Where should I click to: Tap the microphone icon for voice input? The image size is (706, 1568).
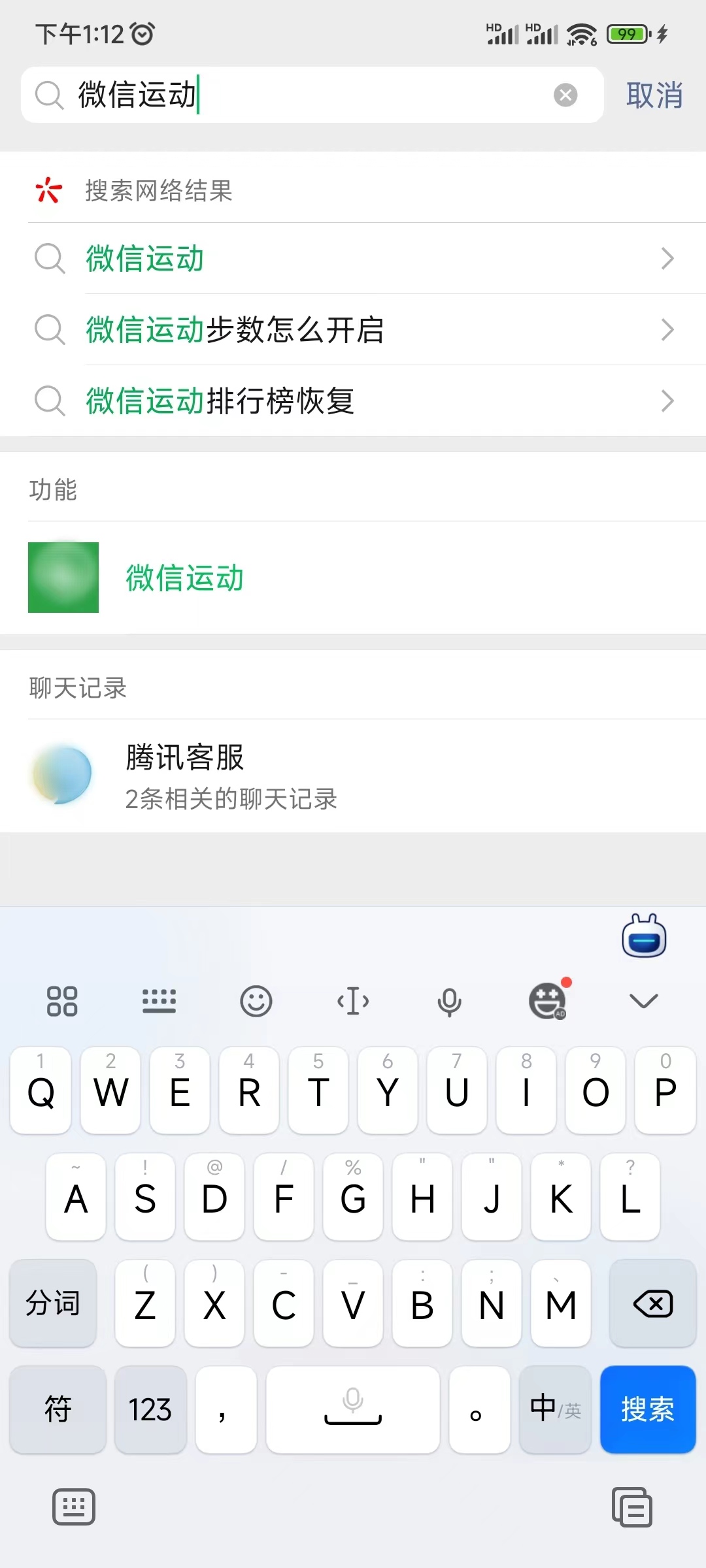(450, 1001)
